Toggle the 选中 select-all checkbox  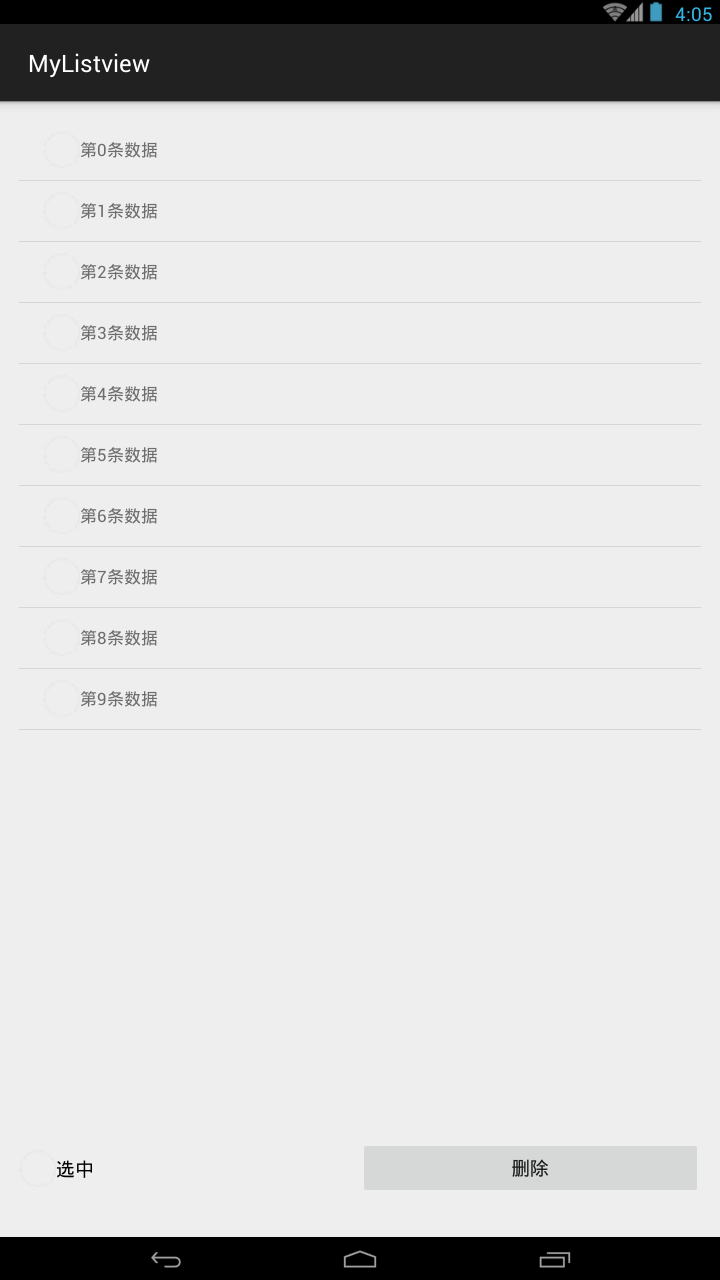(38, 1169)
